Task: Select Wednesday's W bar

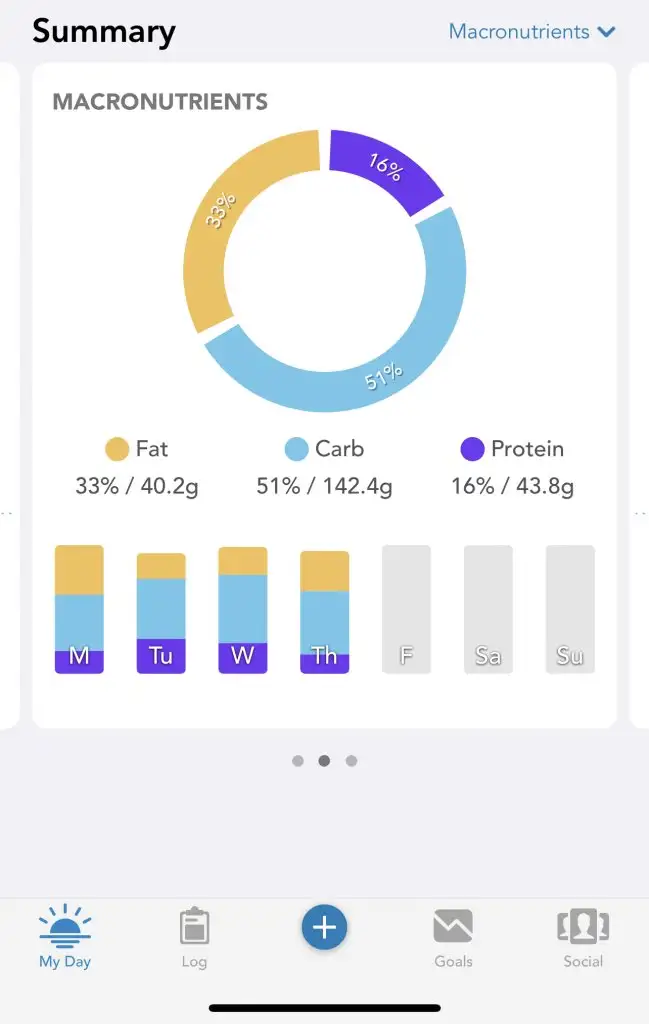Action: (x=243, y=610)
